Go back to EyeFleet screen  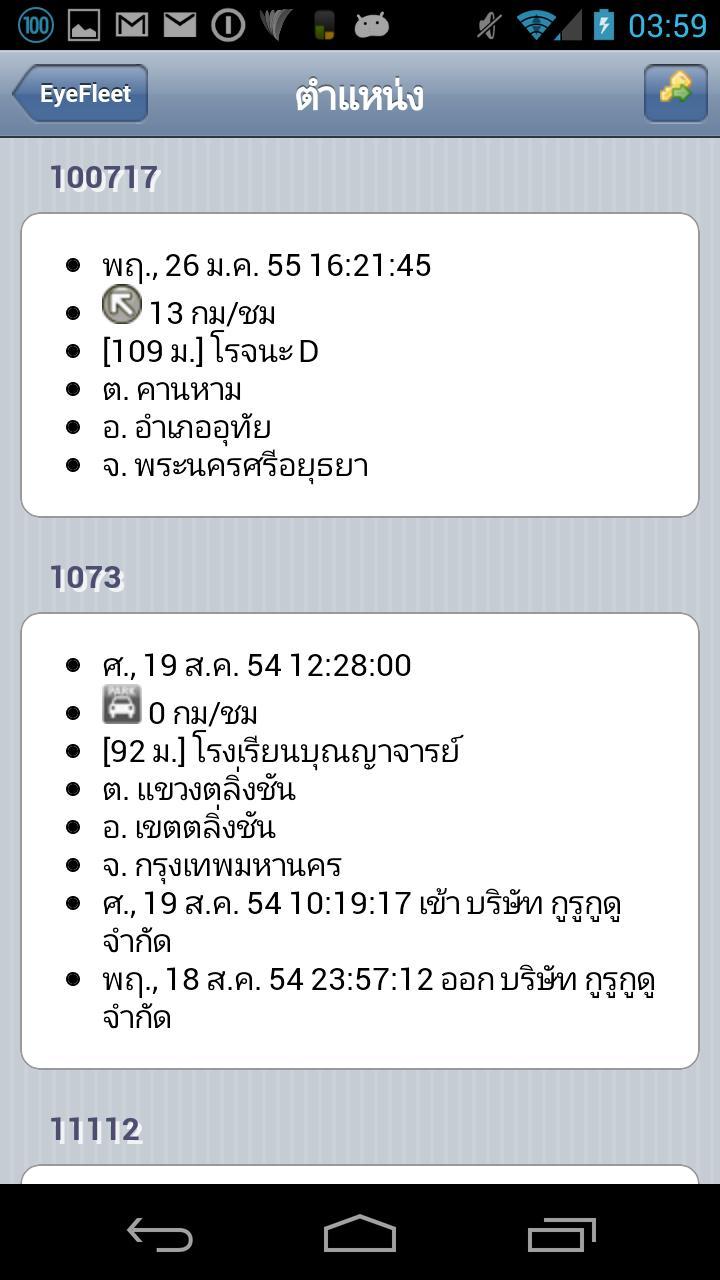pos(82,94)
